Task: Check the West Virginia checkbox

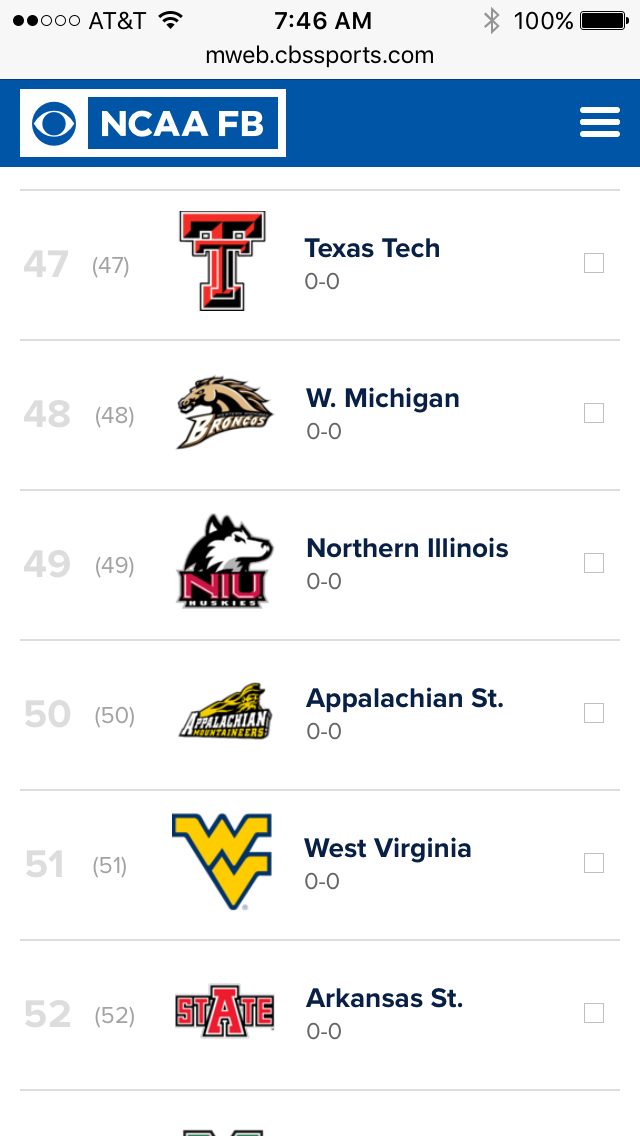Action: [594, 863]
